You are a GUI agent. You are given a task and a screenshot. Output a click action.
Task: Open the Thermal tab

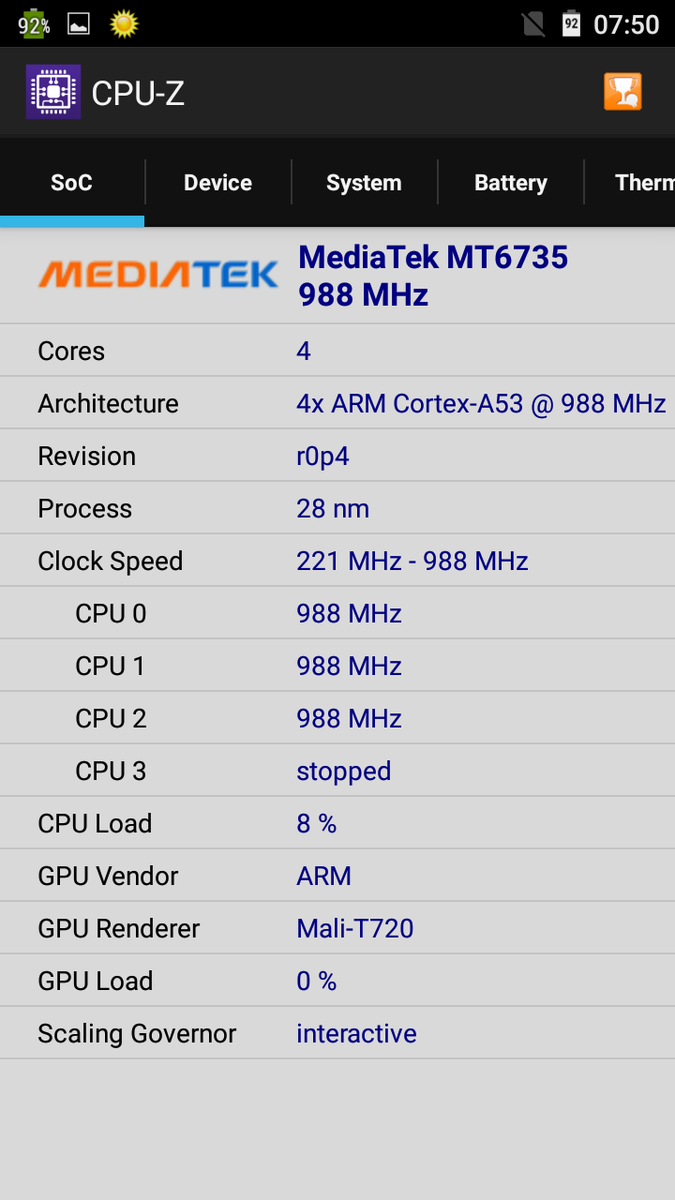[640, 183]
